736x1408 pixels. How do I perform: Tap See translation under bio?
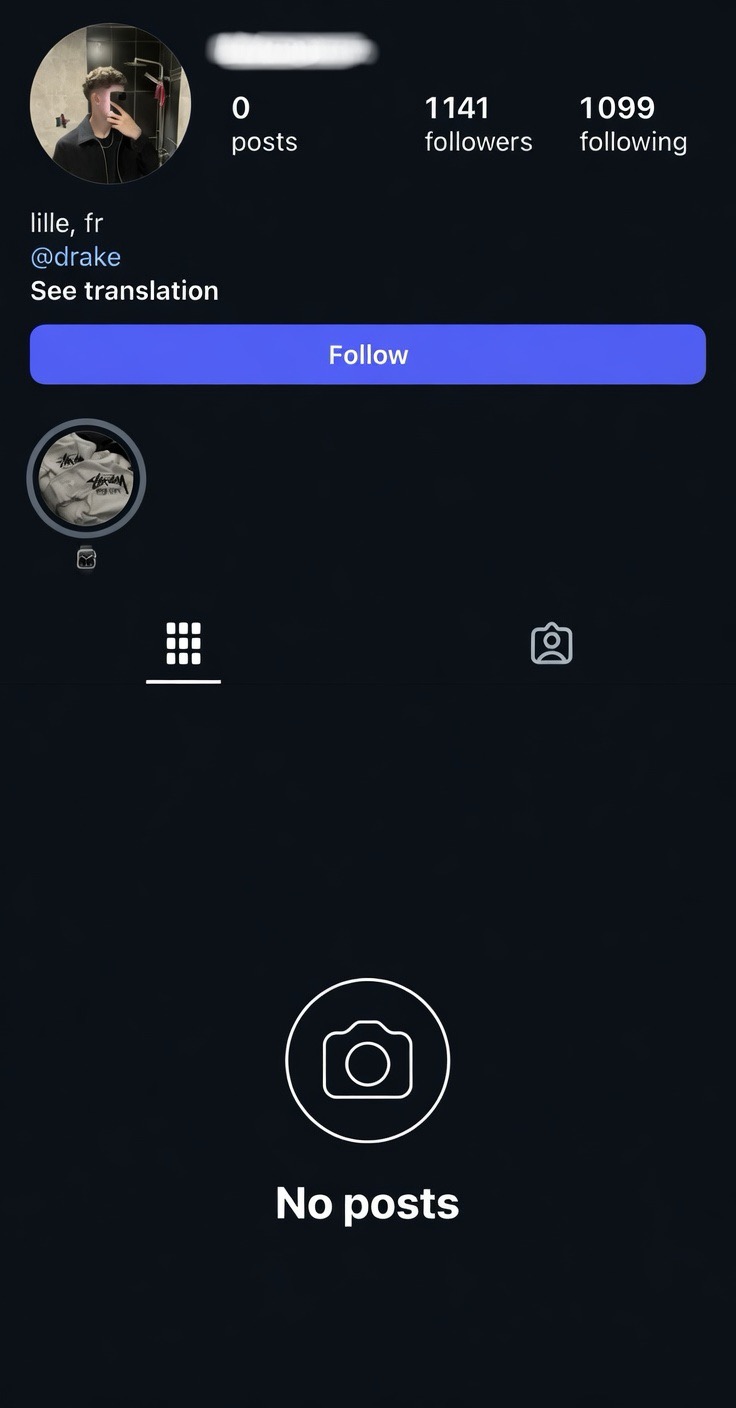click(124, 291)
